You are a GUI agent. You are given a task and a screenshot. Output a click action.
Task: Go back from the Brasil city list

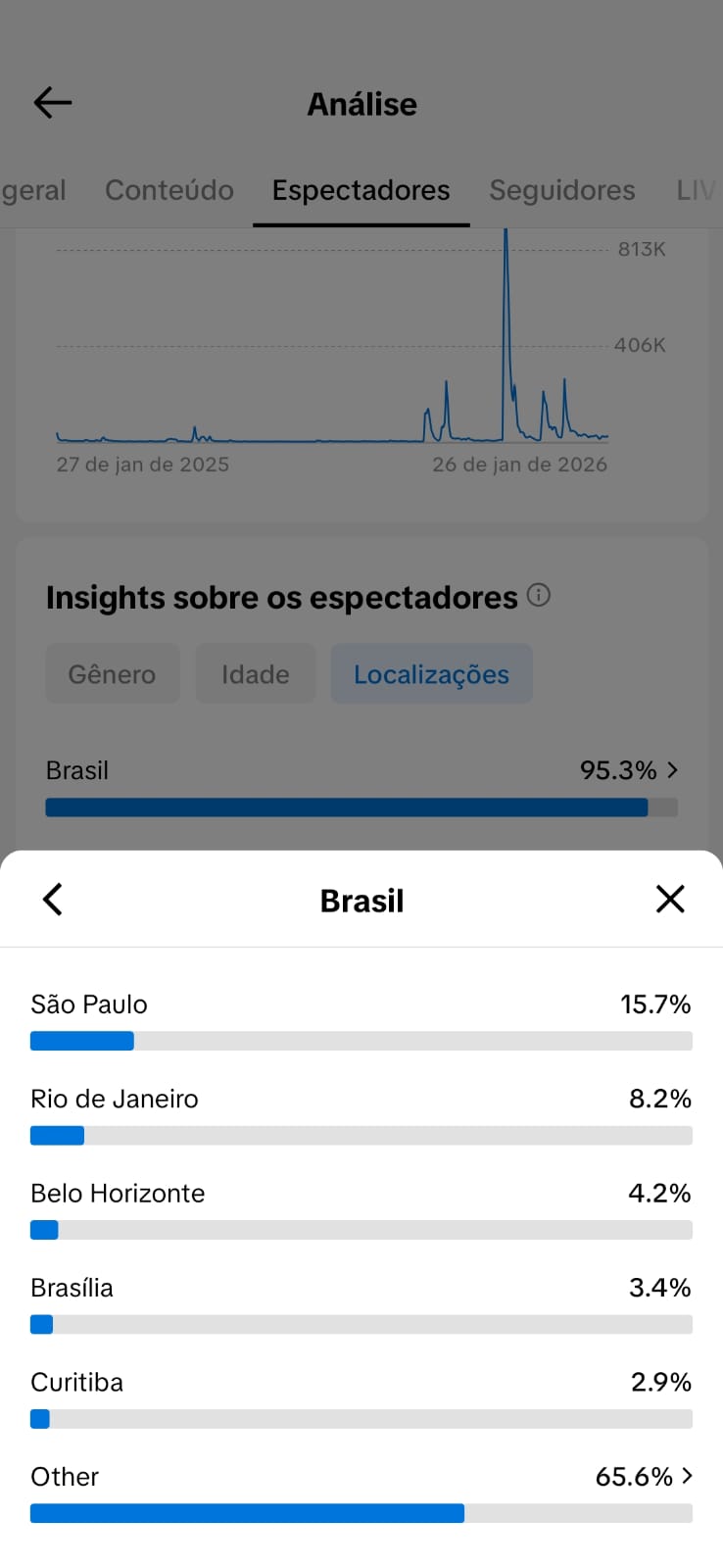(x=53, y=900)
